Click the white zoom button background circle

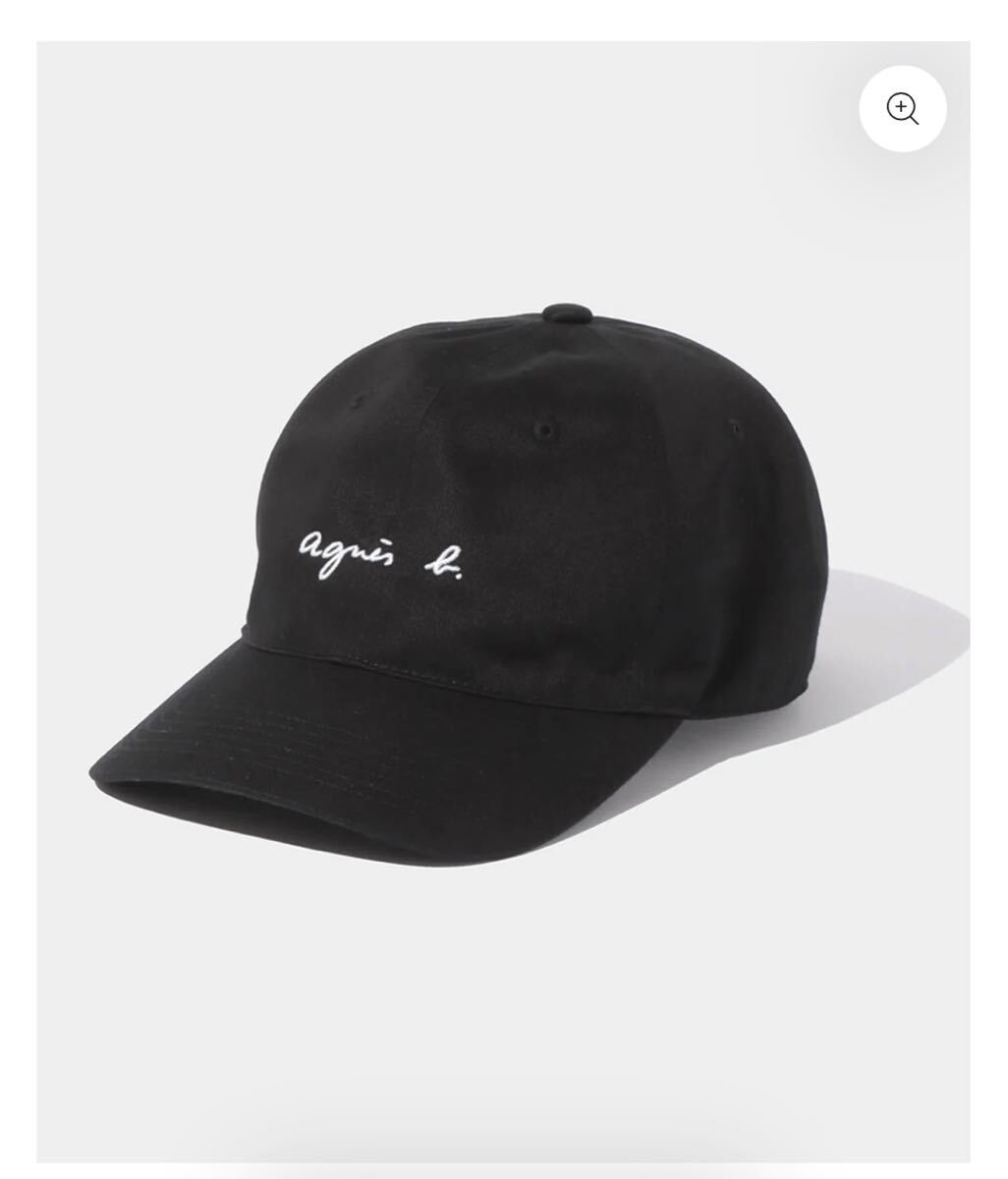(903, 108)
